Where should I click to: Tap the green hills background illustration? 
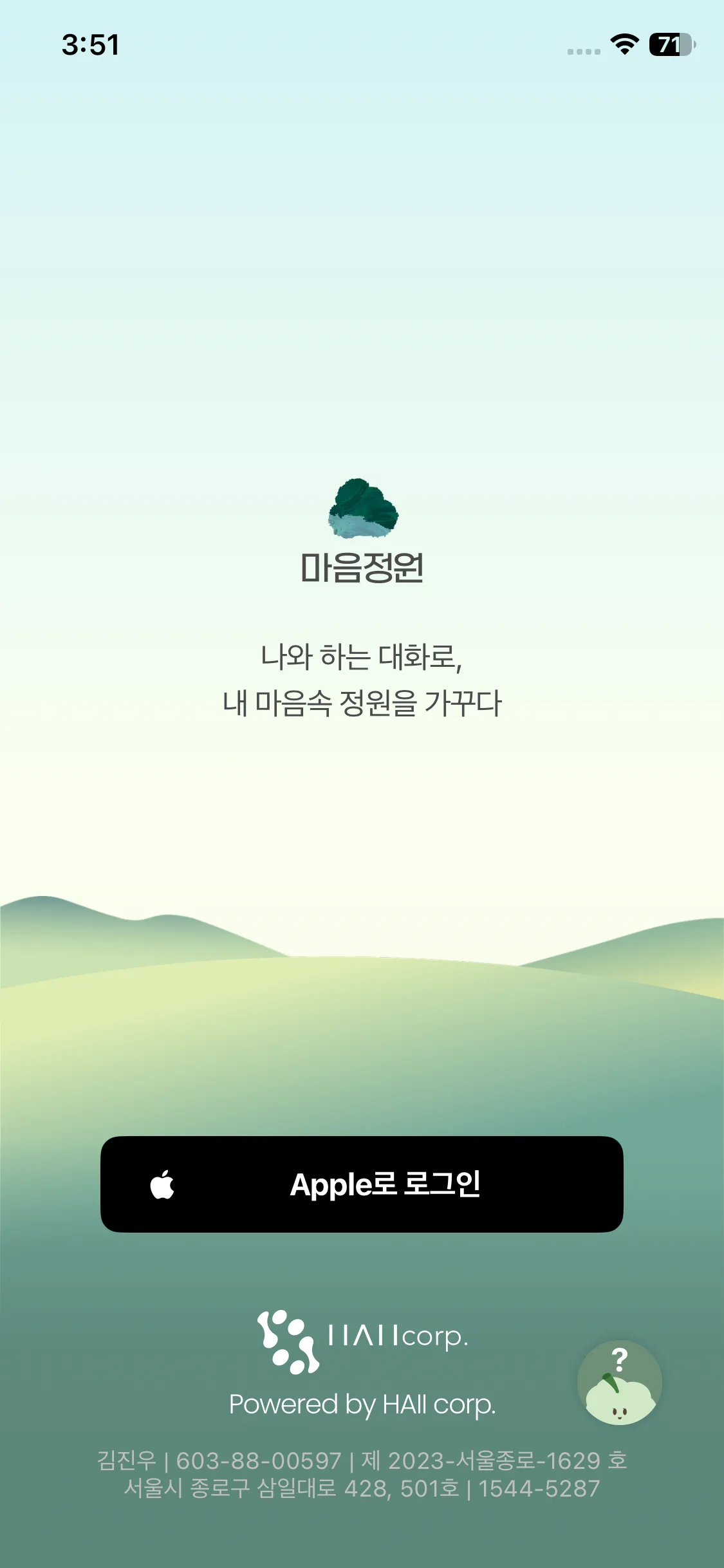pos(362,1004)
